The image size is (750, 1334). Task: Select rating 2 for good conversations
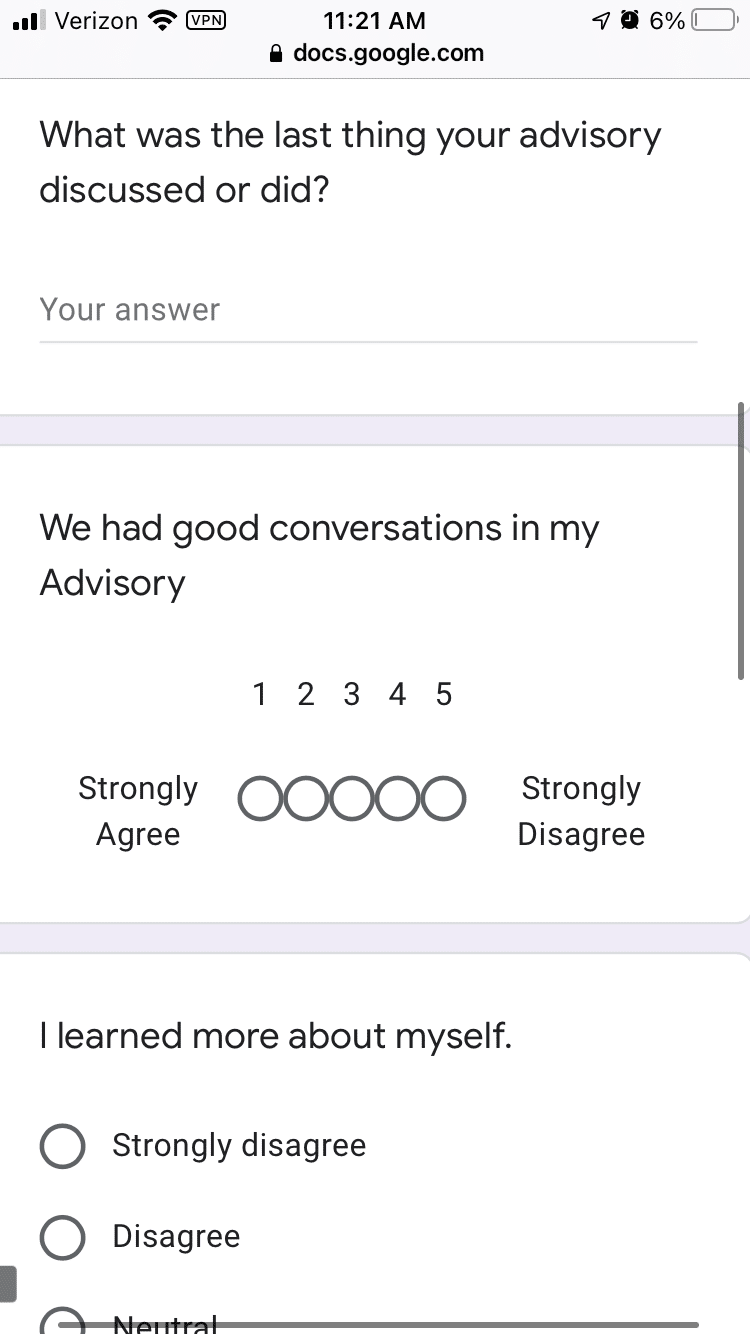(306, 798)
